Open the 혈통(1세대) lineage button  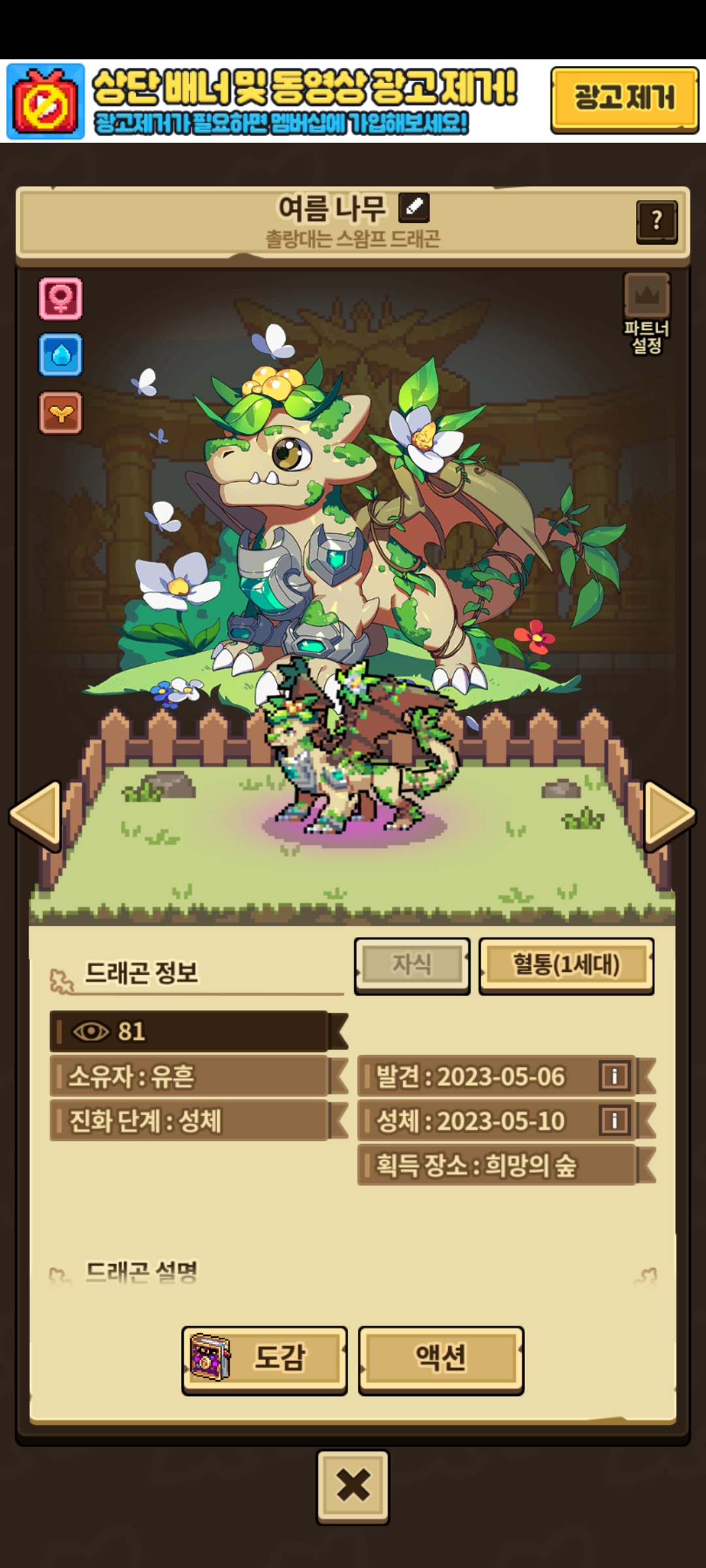click(566, 965)
